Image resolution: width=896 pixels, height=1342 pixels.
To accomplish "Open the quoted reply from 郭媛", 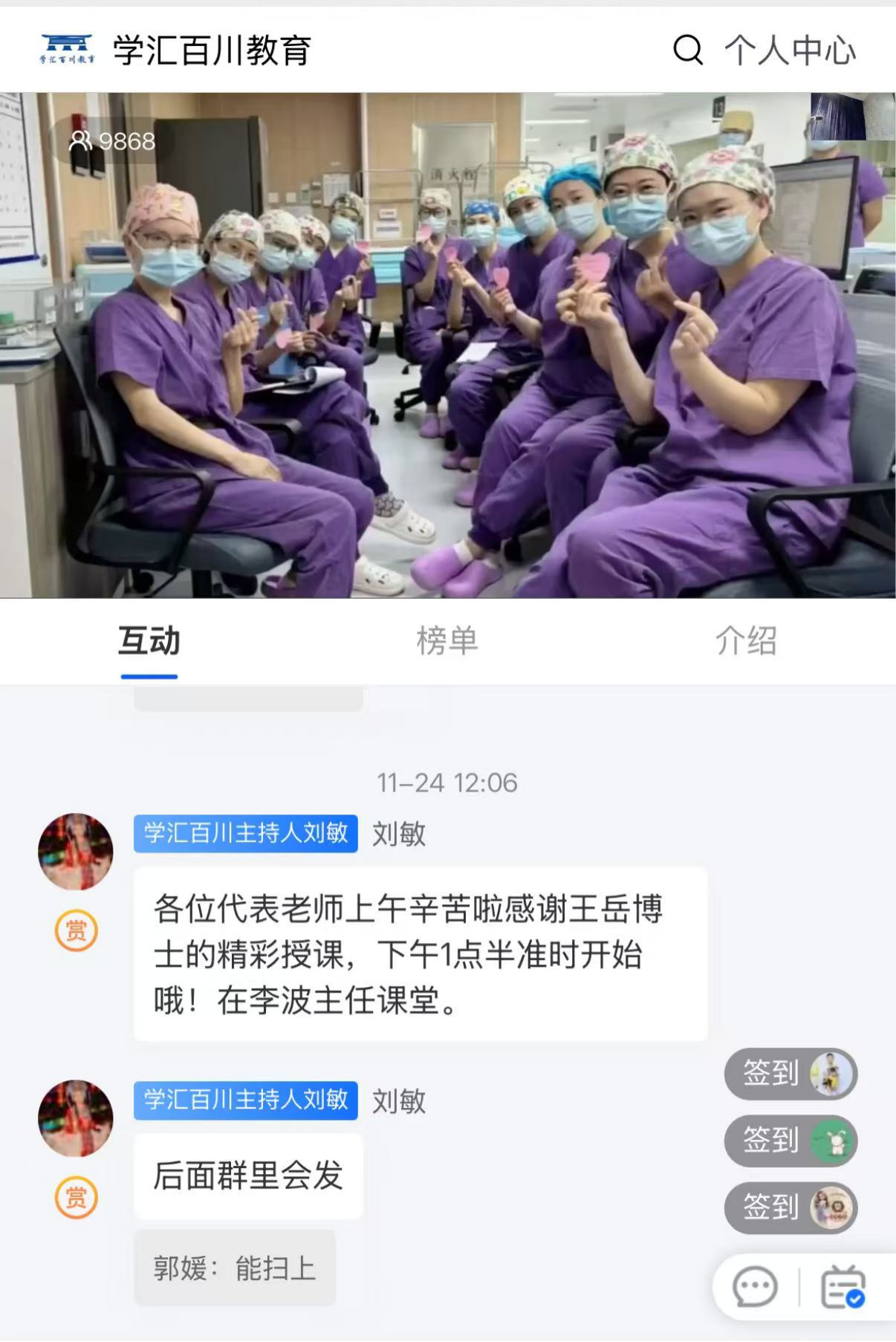I will click(x=235, y=1268).
